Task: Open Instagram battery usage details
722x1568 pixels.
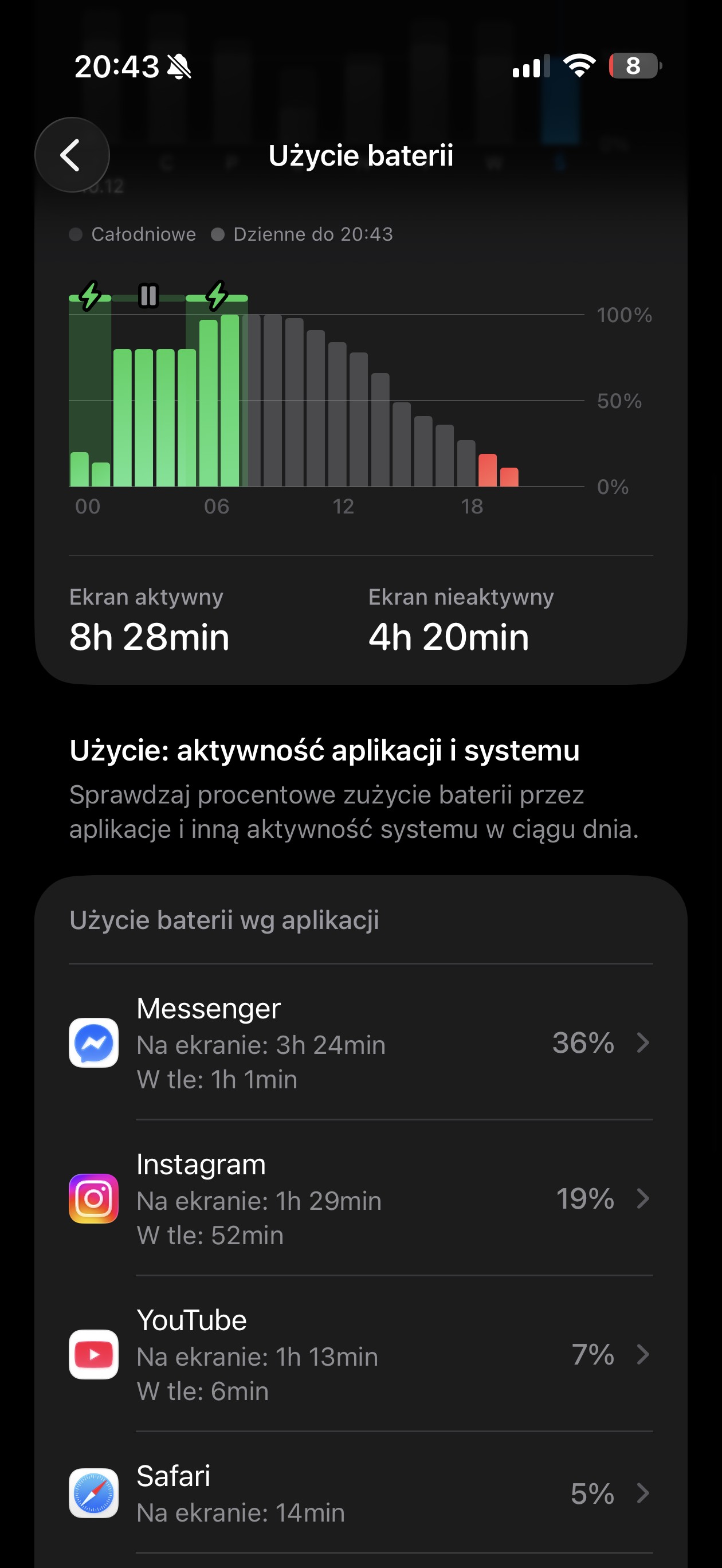Action: 360,1198
